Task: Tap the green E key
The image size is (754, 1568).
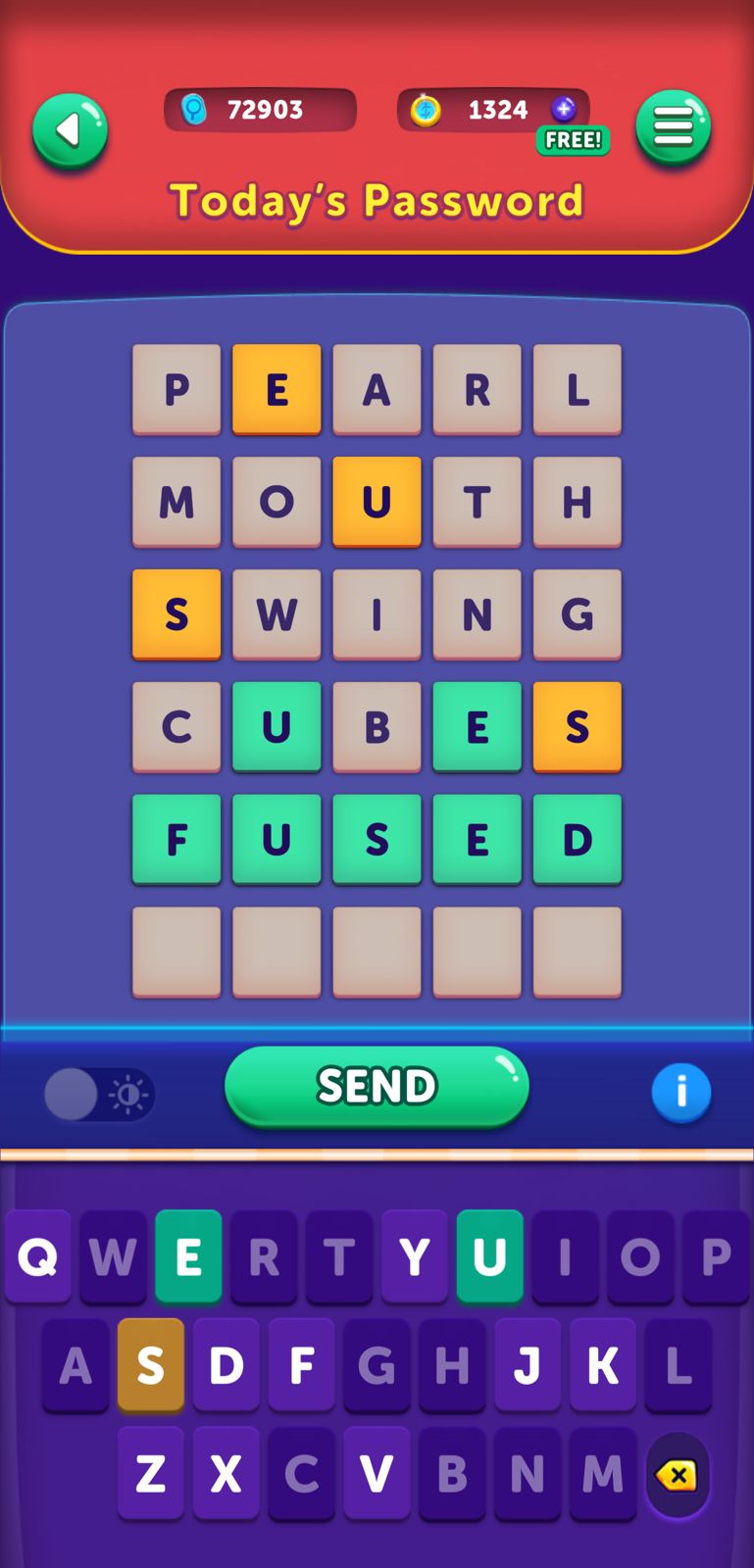Action: 188,1256
